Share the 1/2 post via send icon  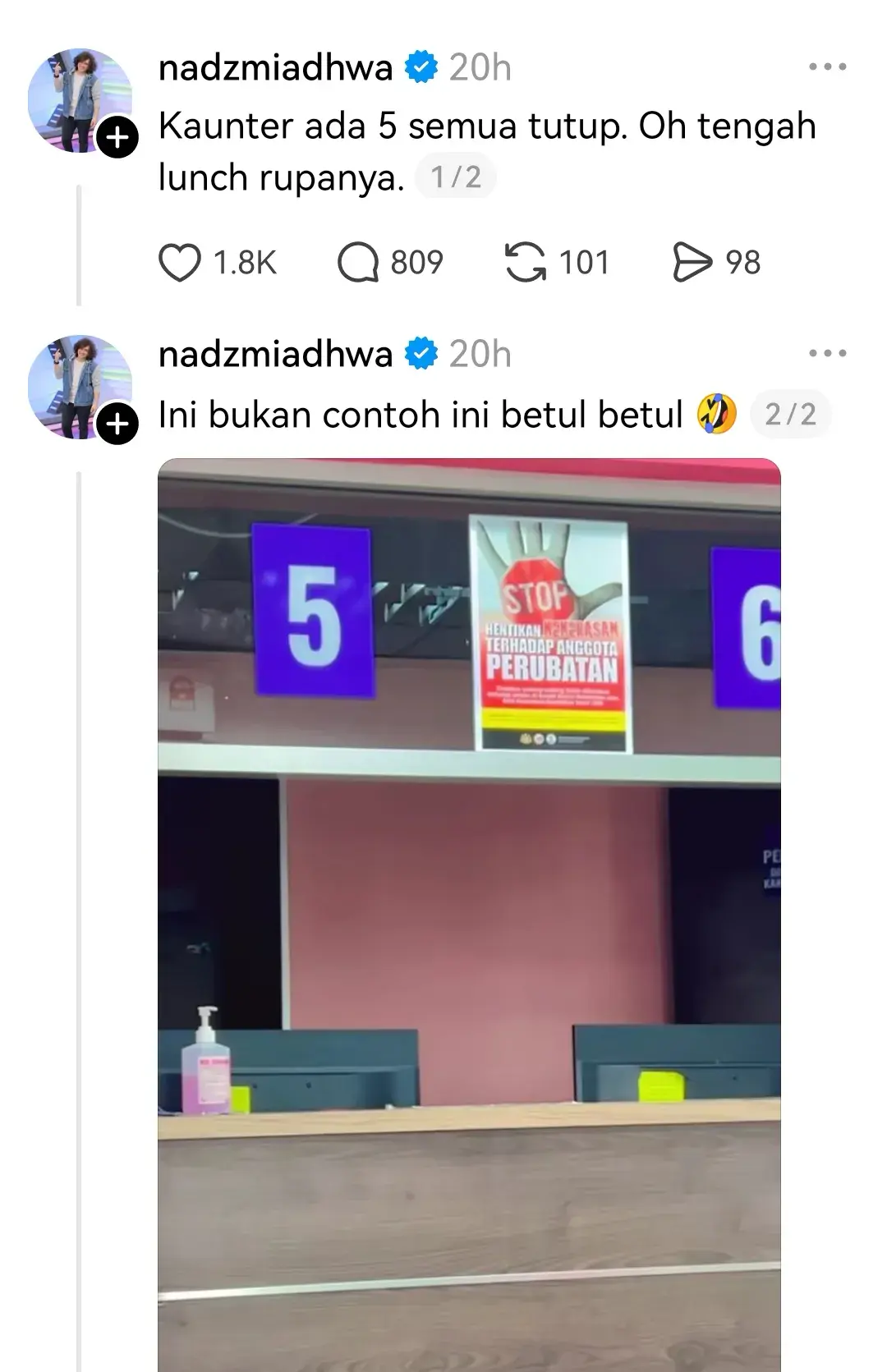(692, 263)
